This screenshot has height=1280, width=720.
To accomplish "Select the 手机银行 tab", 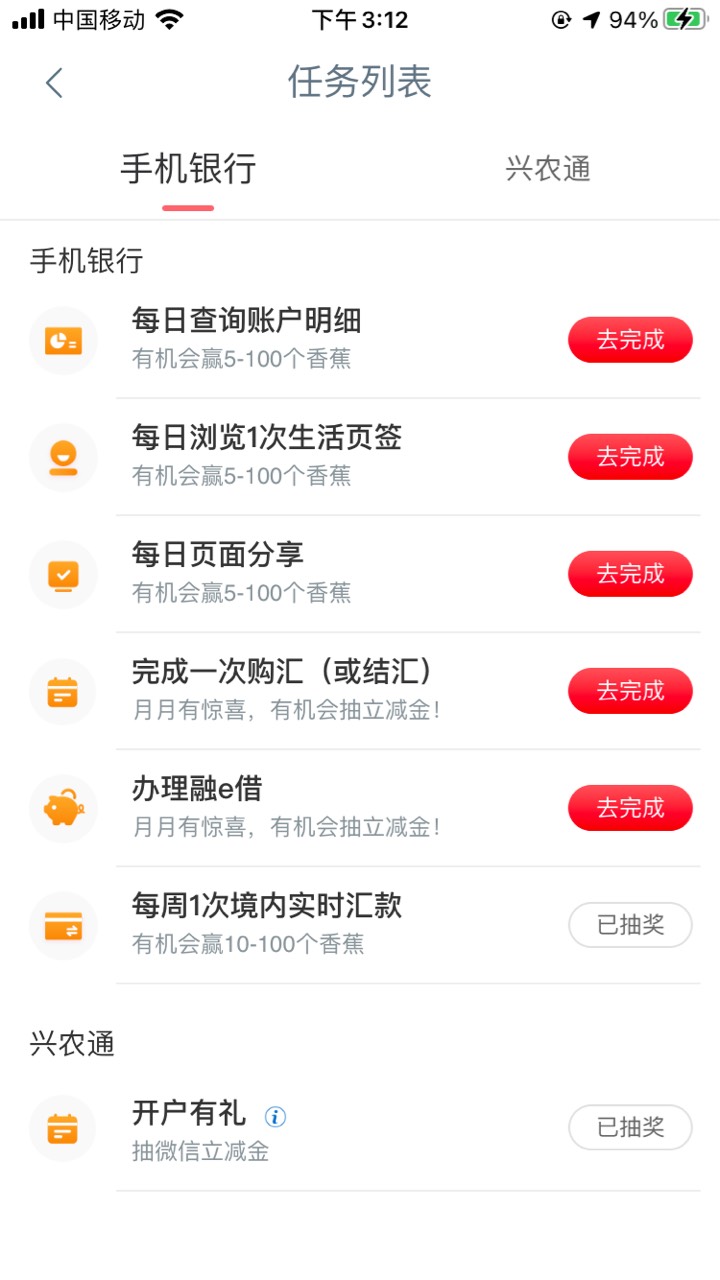I will (x=188, y=169).
